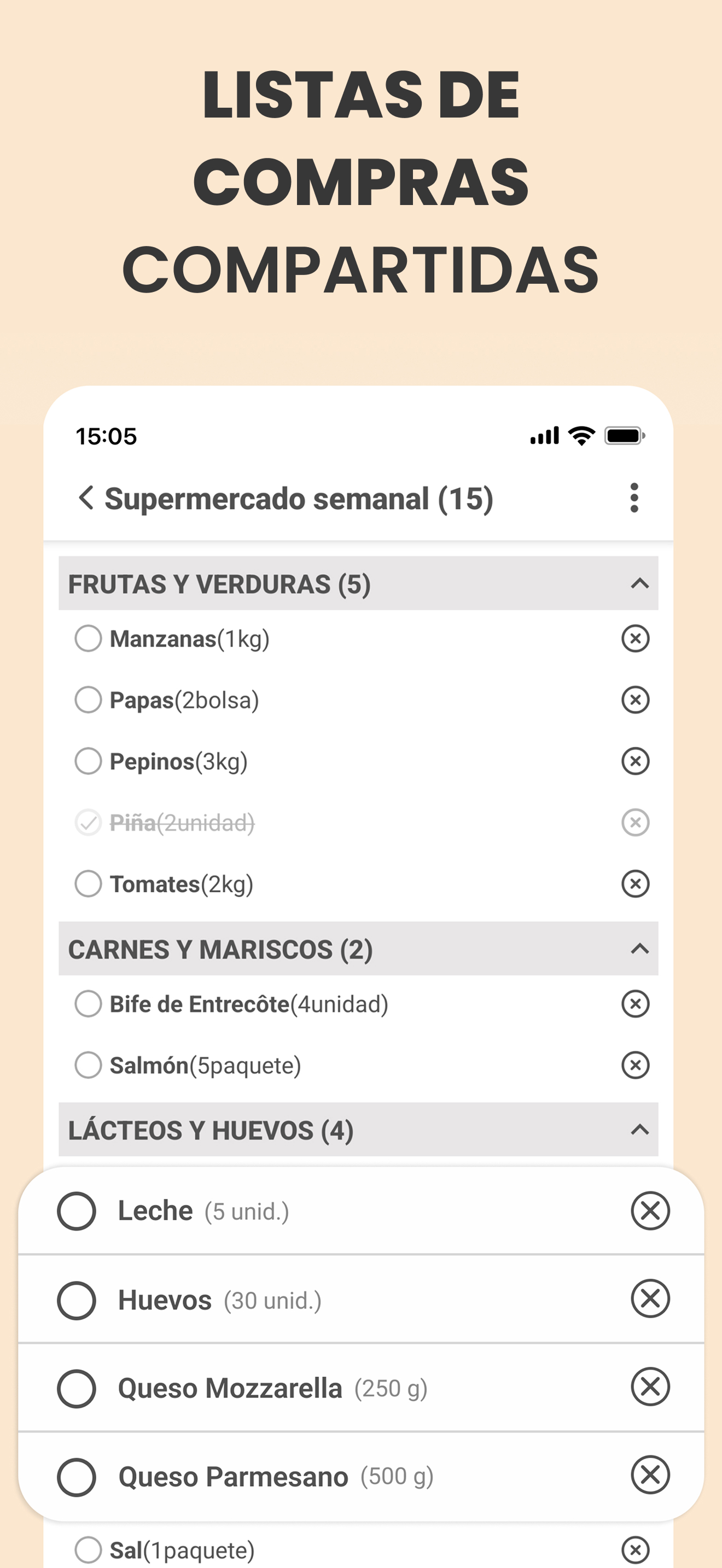Uncheck the completed Piña item
Screen dimensions: 722x1568
[88, 822]
